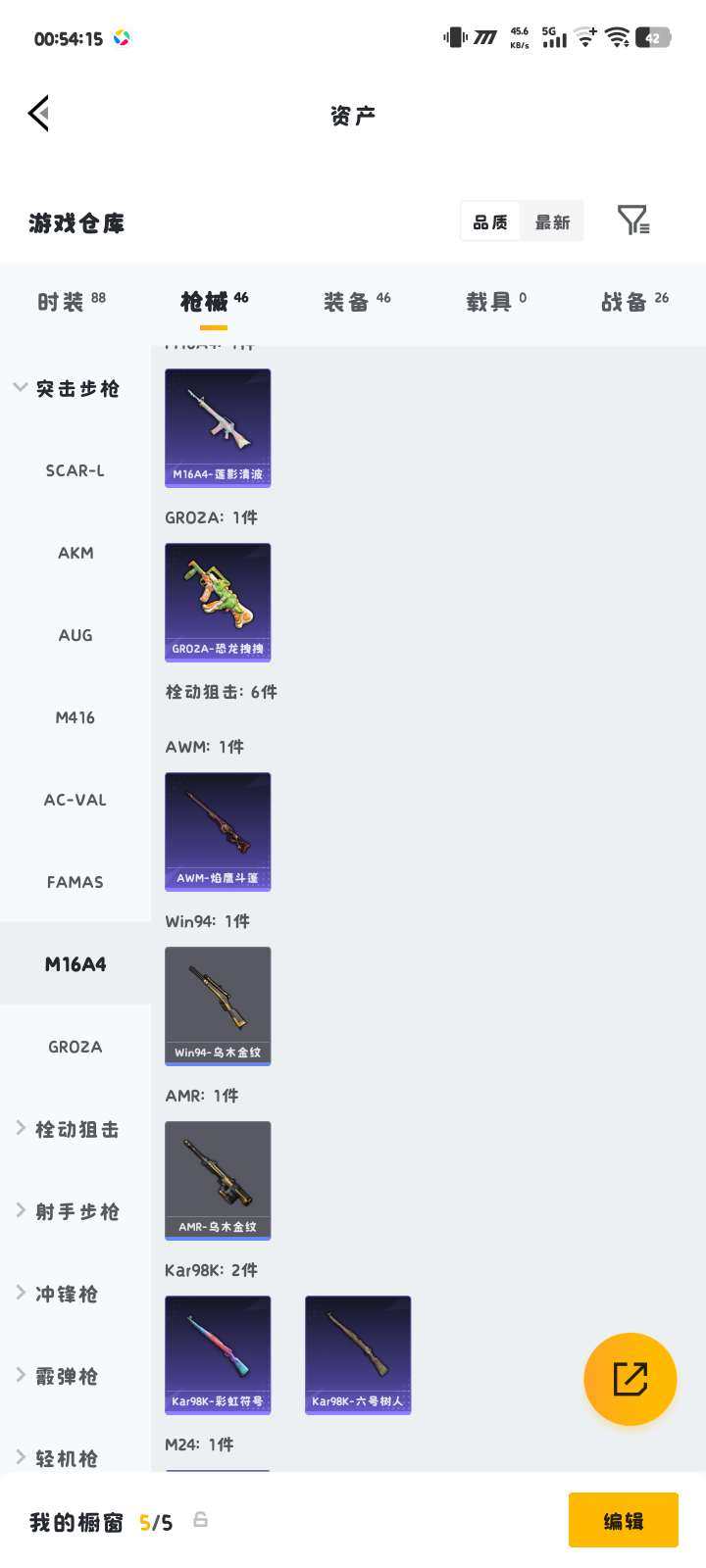
Task: Select the GROZA-恐龙拽拽 skin
Action: [218, 603]
